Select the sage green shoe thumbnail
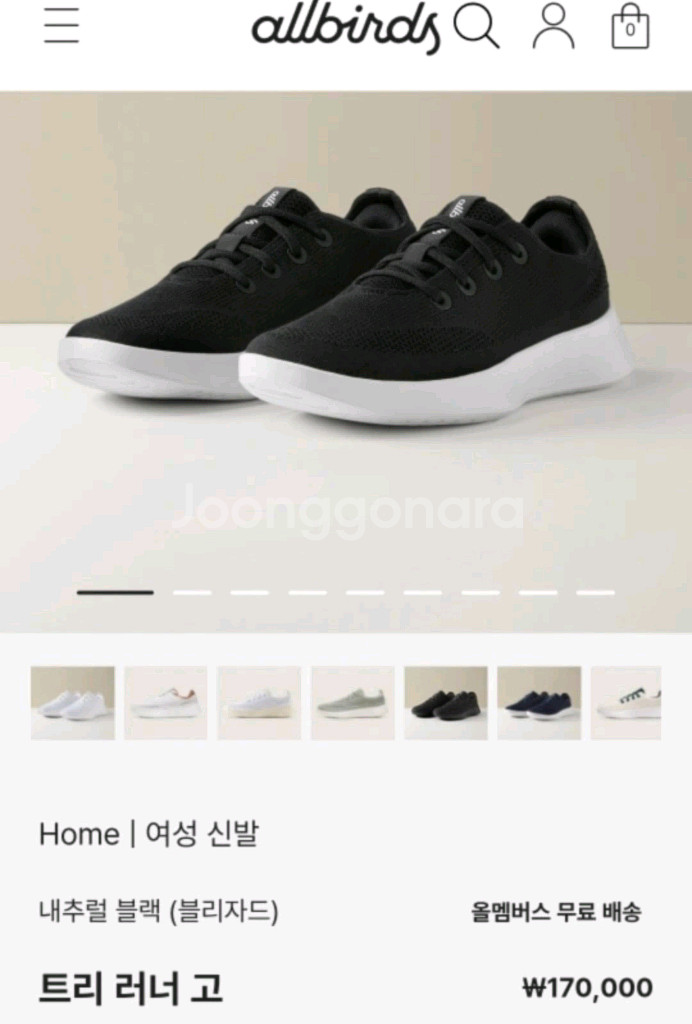 coord(352,703)
